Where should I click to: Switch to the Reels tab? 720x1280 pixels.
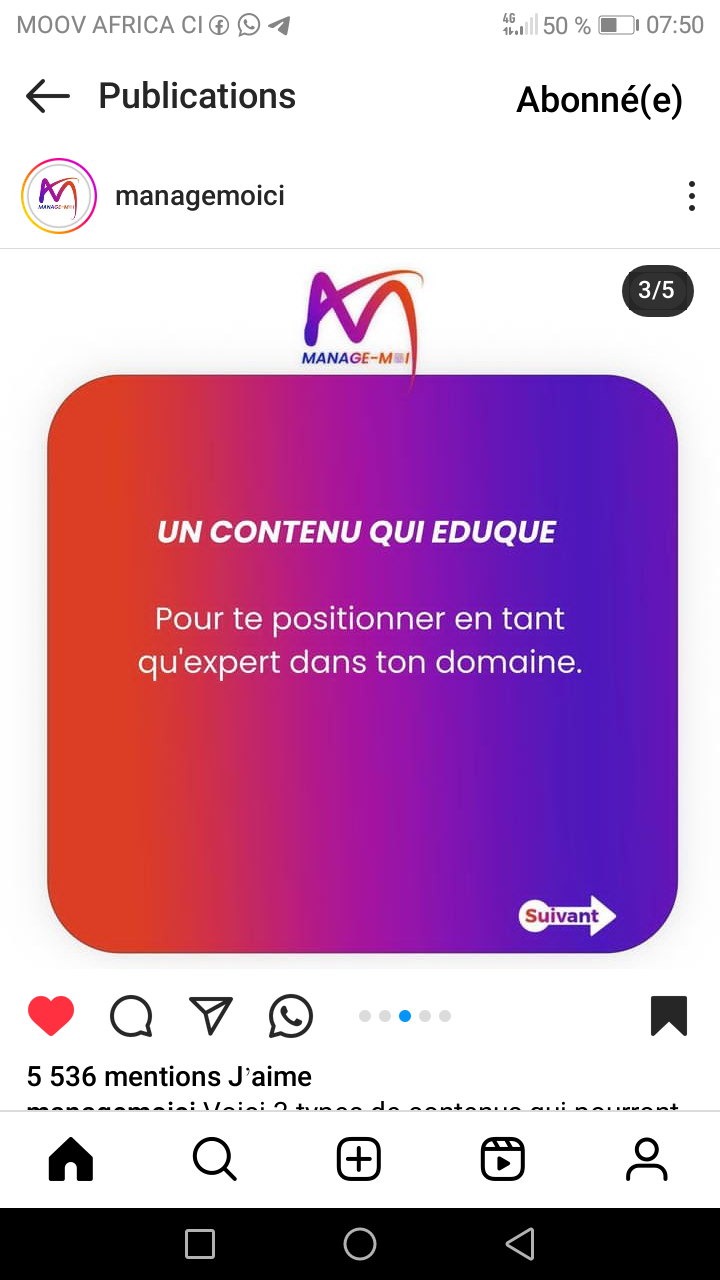coord(503,1160)
